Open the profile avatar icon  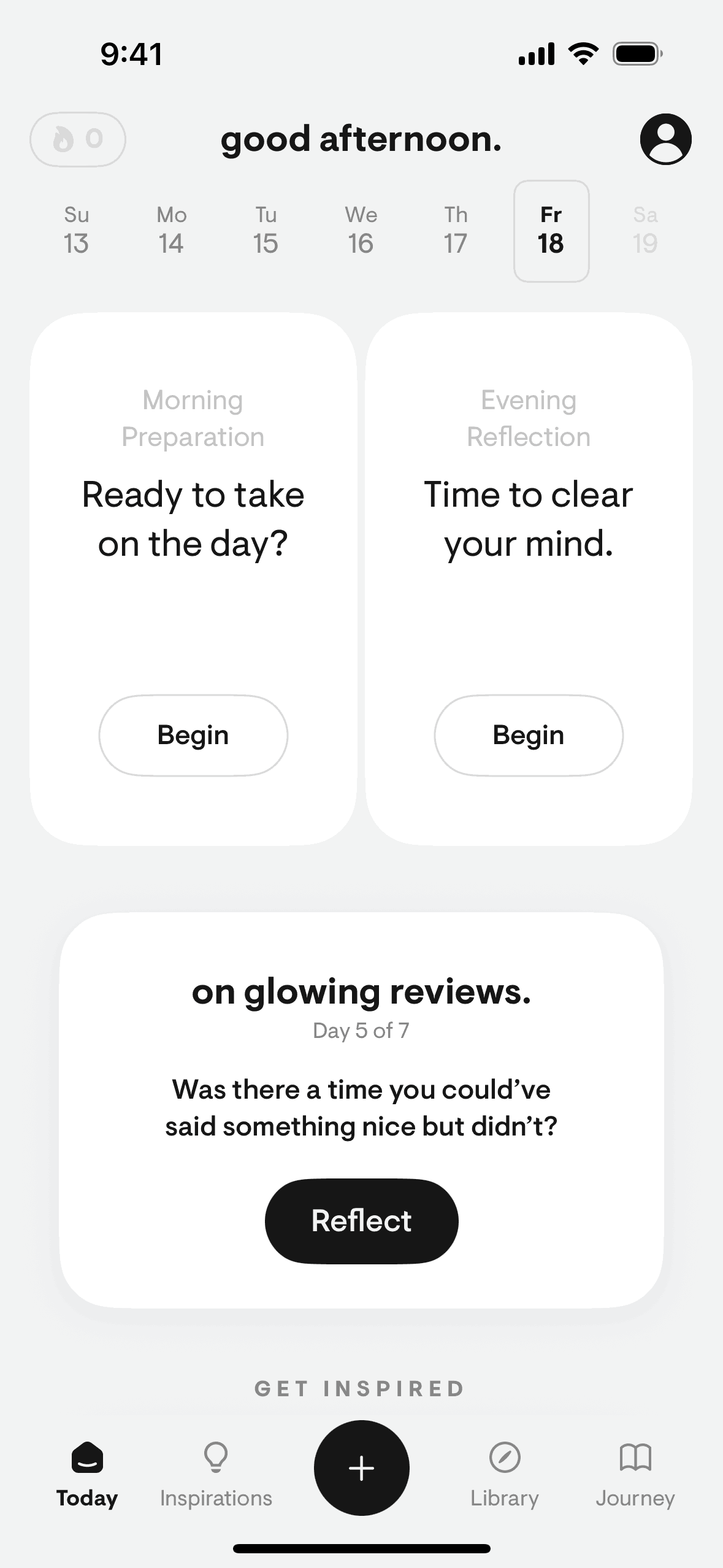click(665, 139)
